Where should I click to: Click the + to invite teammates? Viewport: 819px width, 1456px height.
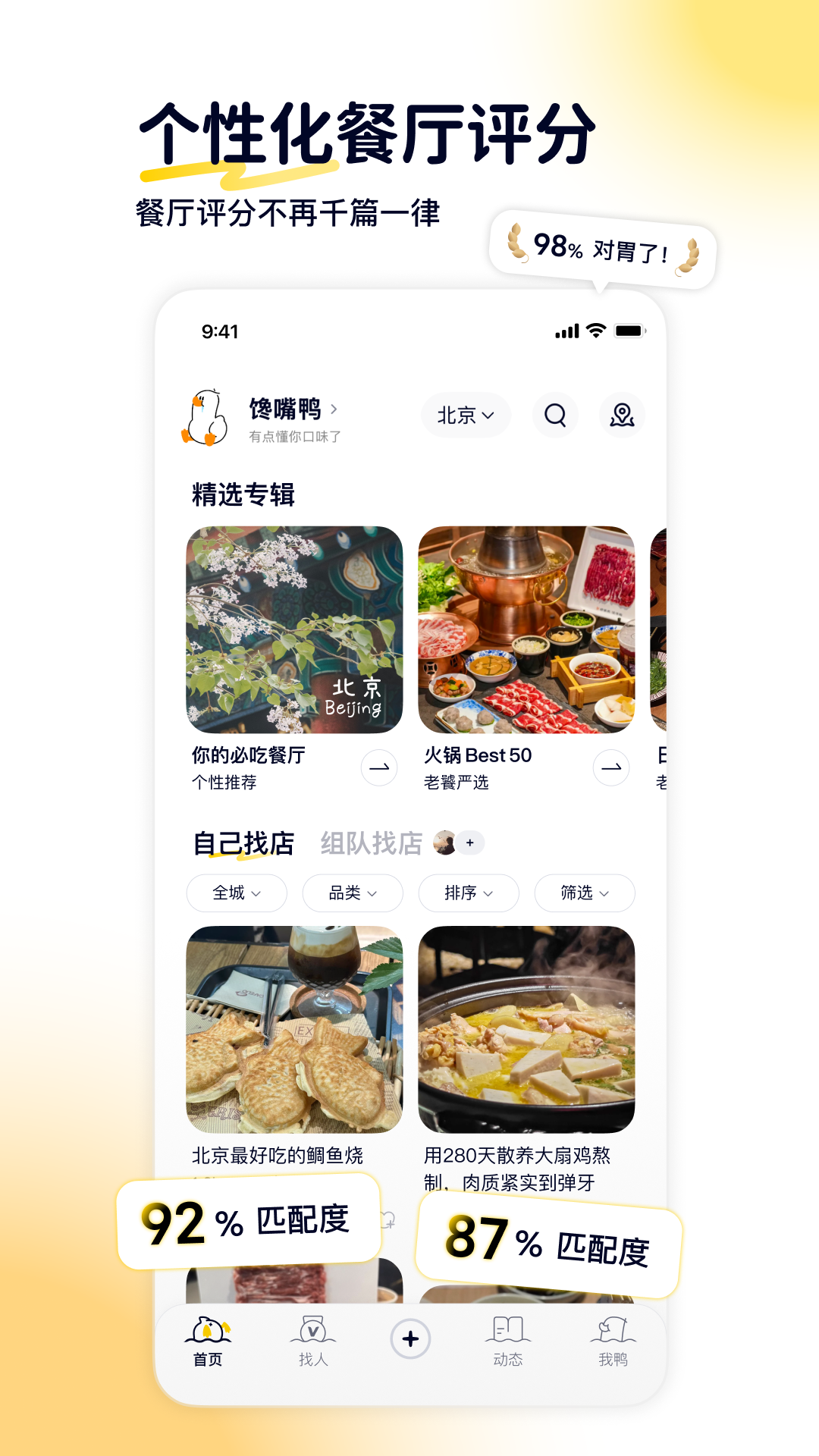point(469,842)
